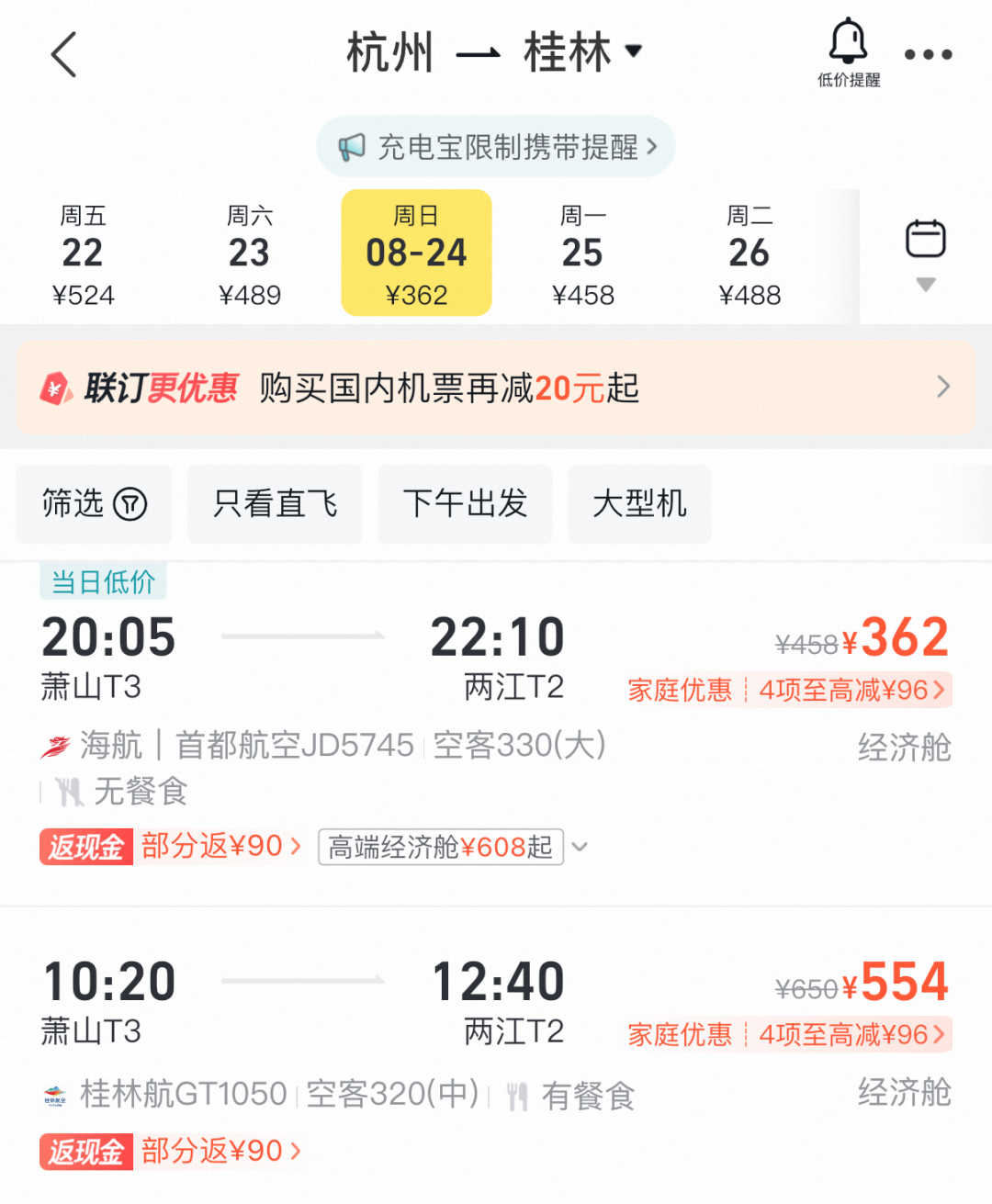Open the calendar icon on the date bar

925,239
